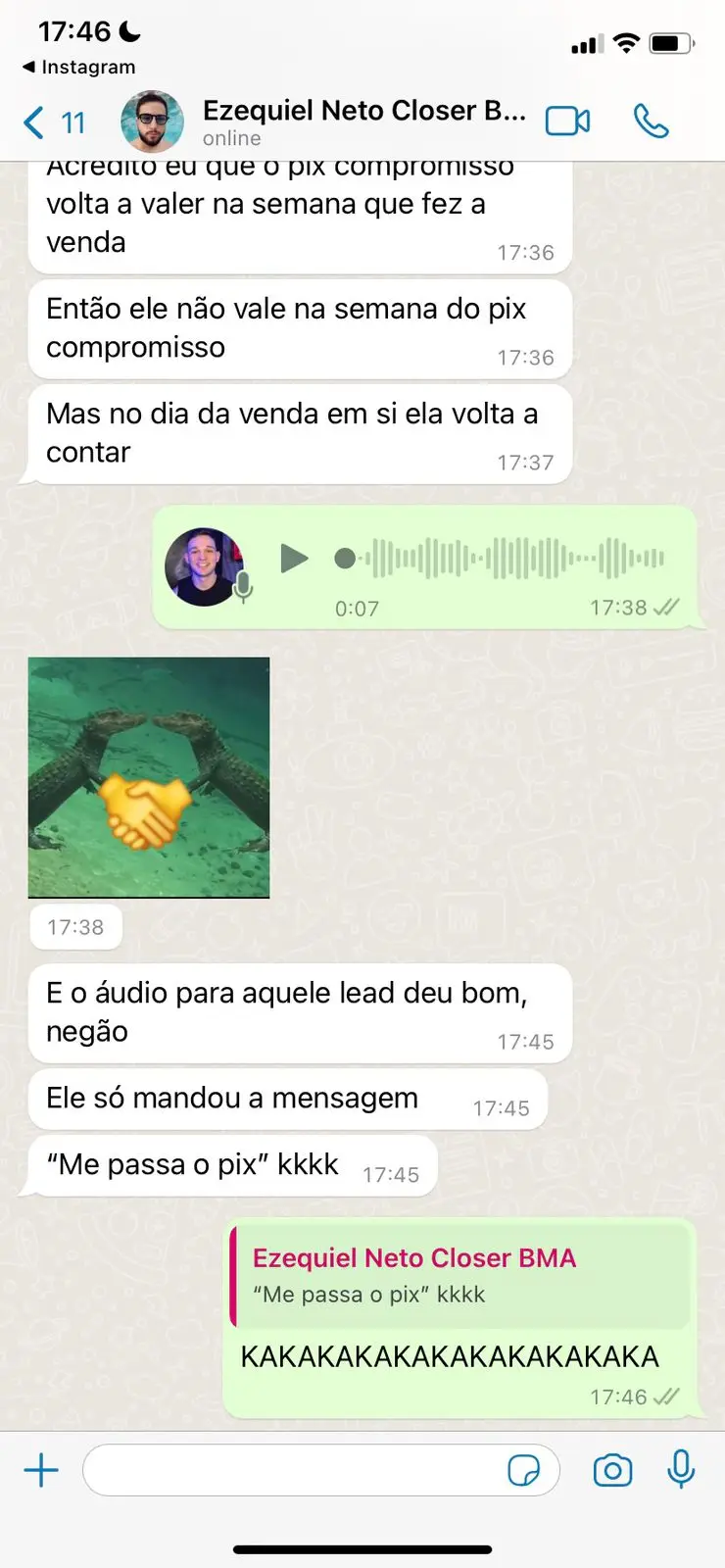
Task: Start a voice call with Ezequiel
Action: tap(651, 122)
